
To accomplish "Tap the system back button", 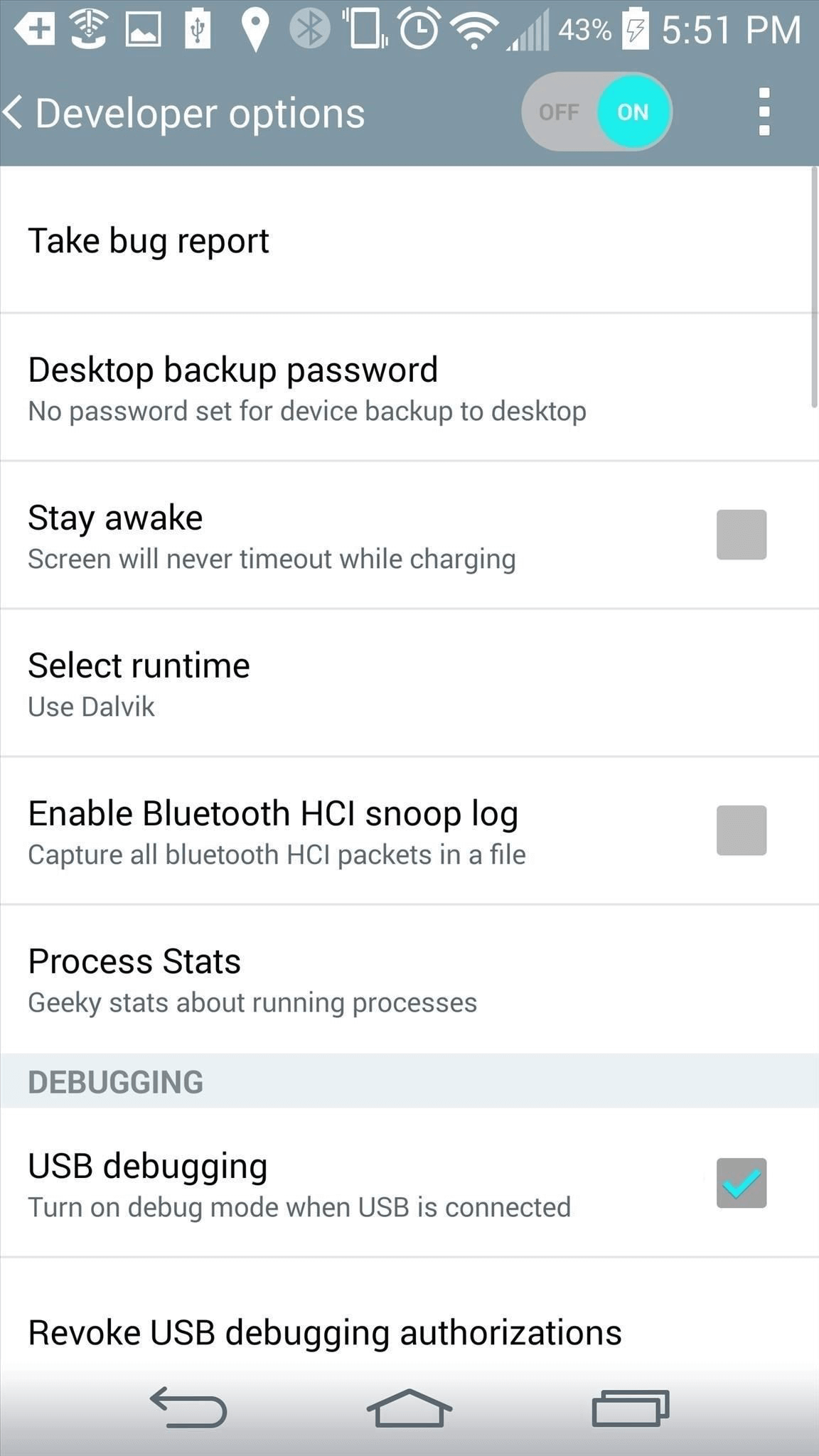I will pos(188,1407).
